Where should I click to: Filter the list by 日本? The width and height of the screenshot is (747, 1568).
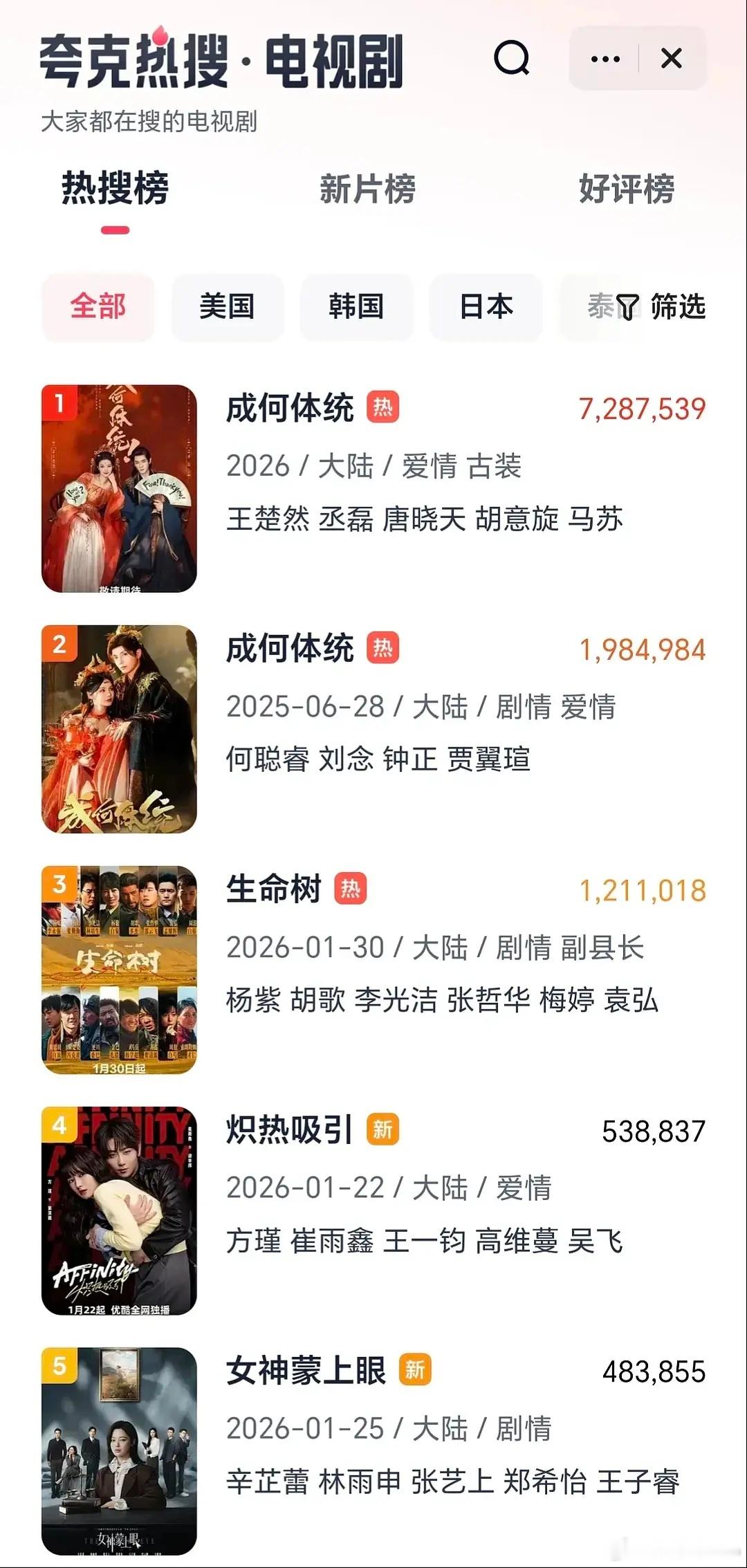pos(486,306)
